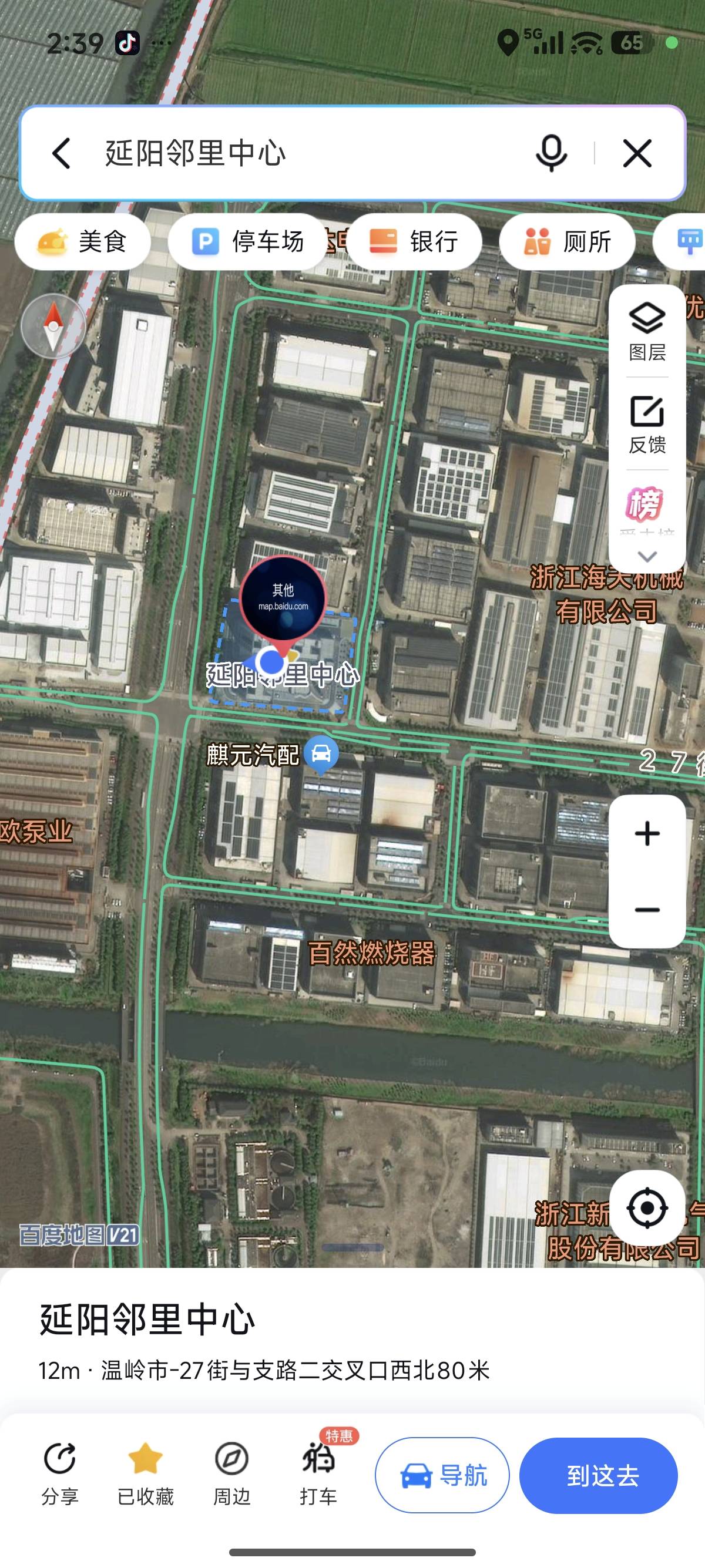This screenshot has width=705, height=1568.
Task: Open the 图层 map layers panel
Action: (647, 331)
